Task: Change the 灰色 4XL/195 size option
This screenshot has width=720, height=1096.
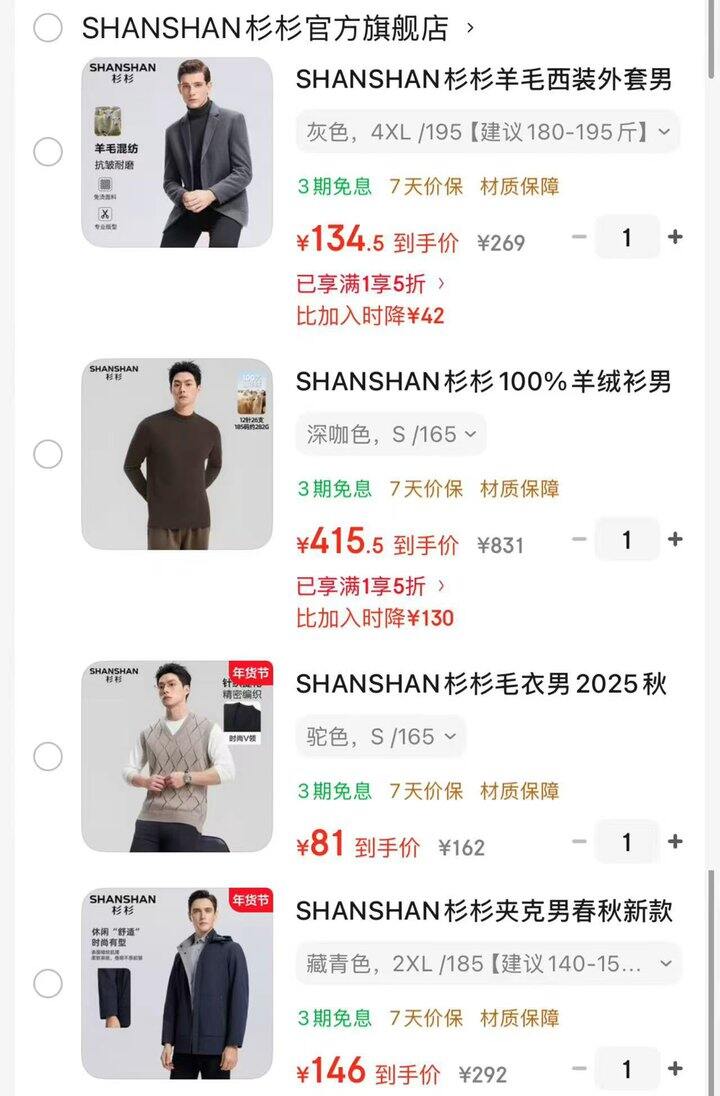Action: point(488,131)
